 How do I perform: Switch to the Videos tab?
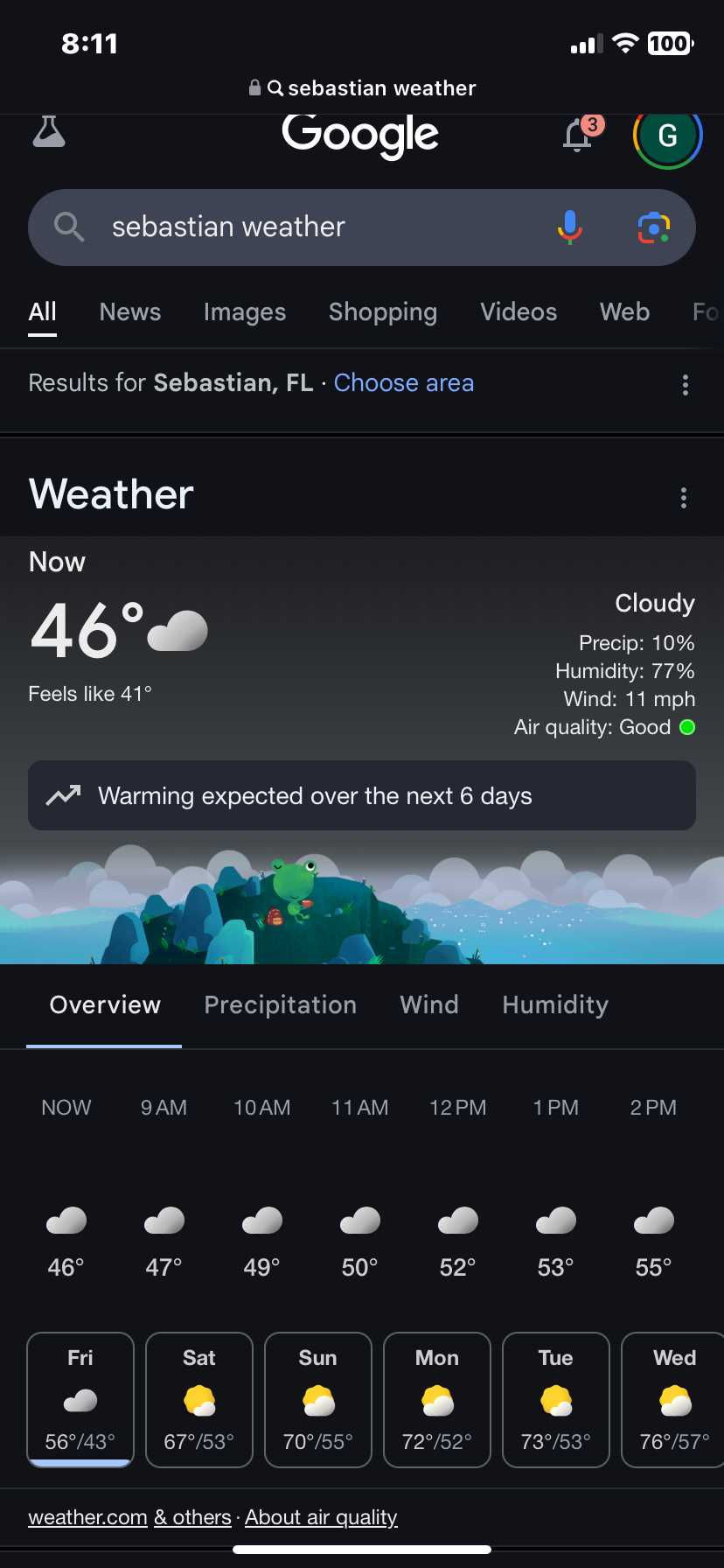pyautogui.click(x=519, y=312)
